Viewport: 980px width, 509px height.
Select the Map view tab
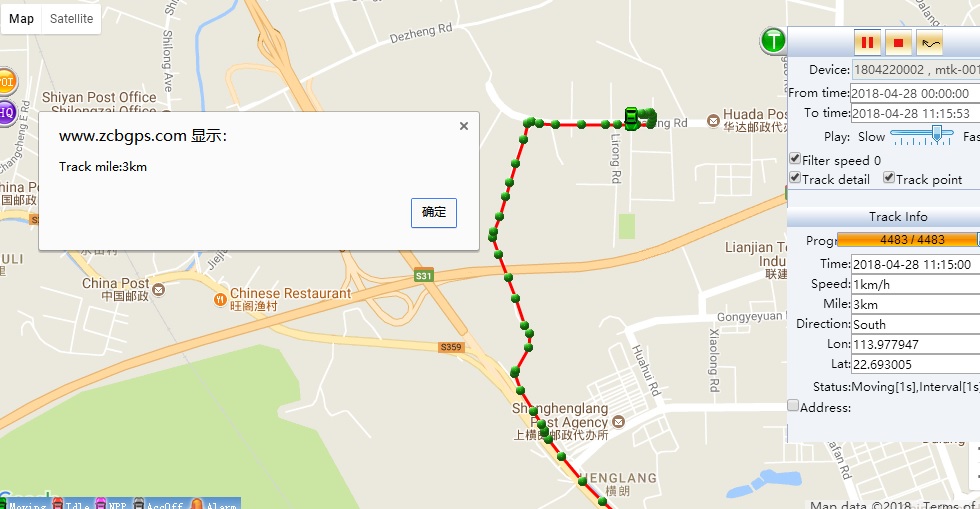22,19
